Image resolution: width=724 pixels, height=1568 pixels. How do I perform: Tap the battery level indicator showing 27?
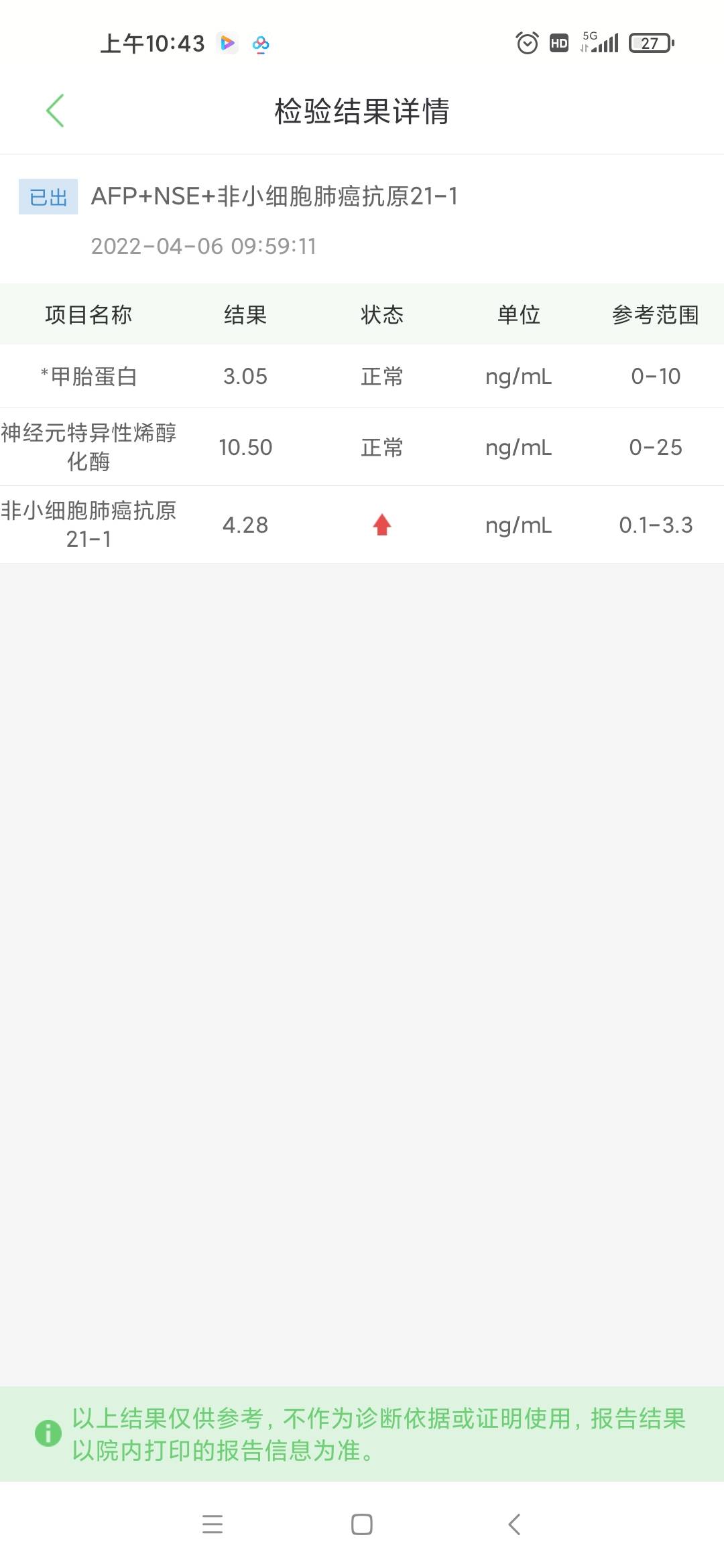650,43
